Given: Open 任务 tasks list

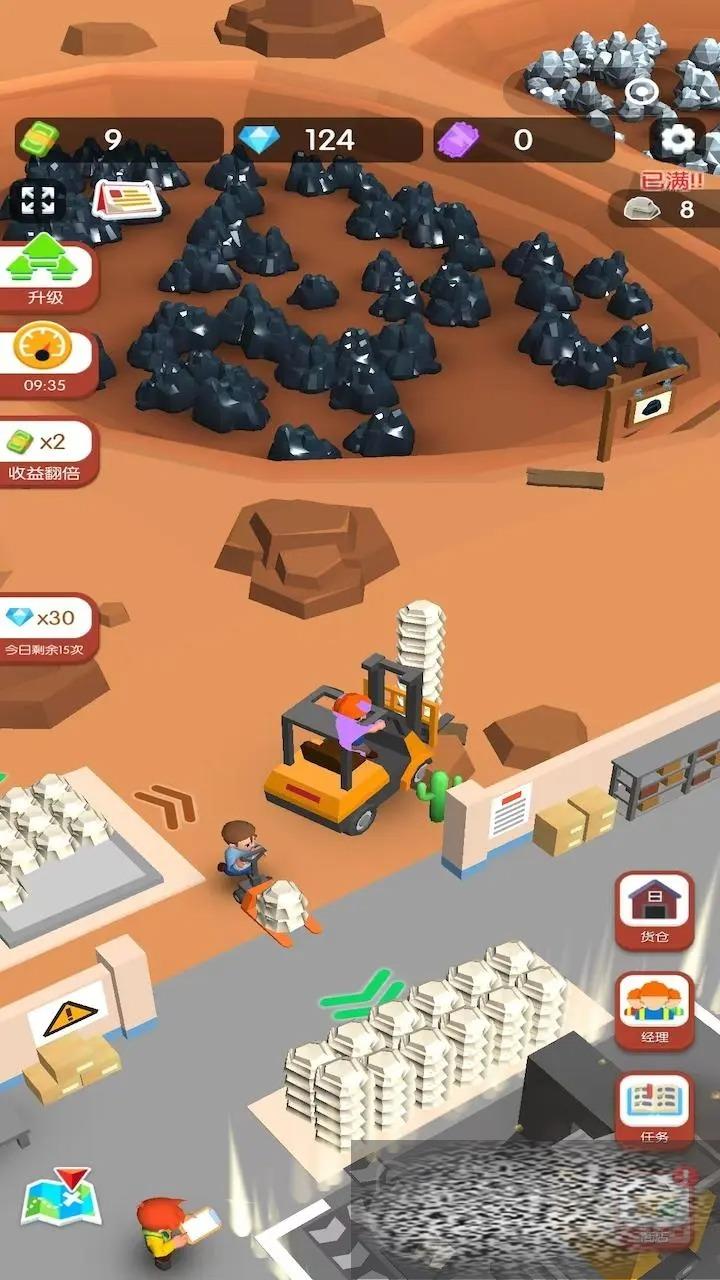Looking at the screenshot, I should [654, 1110].
